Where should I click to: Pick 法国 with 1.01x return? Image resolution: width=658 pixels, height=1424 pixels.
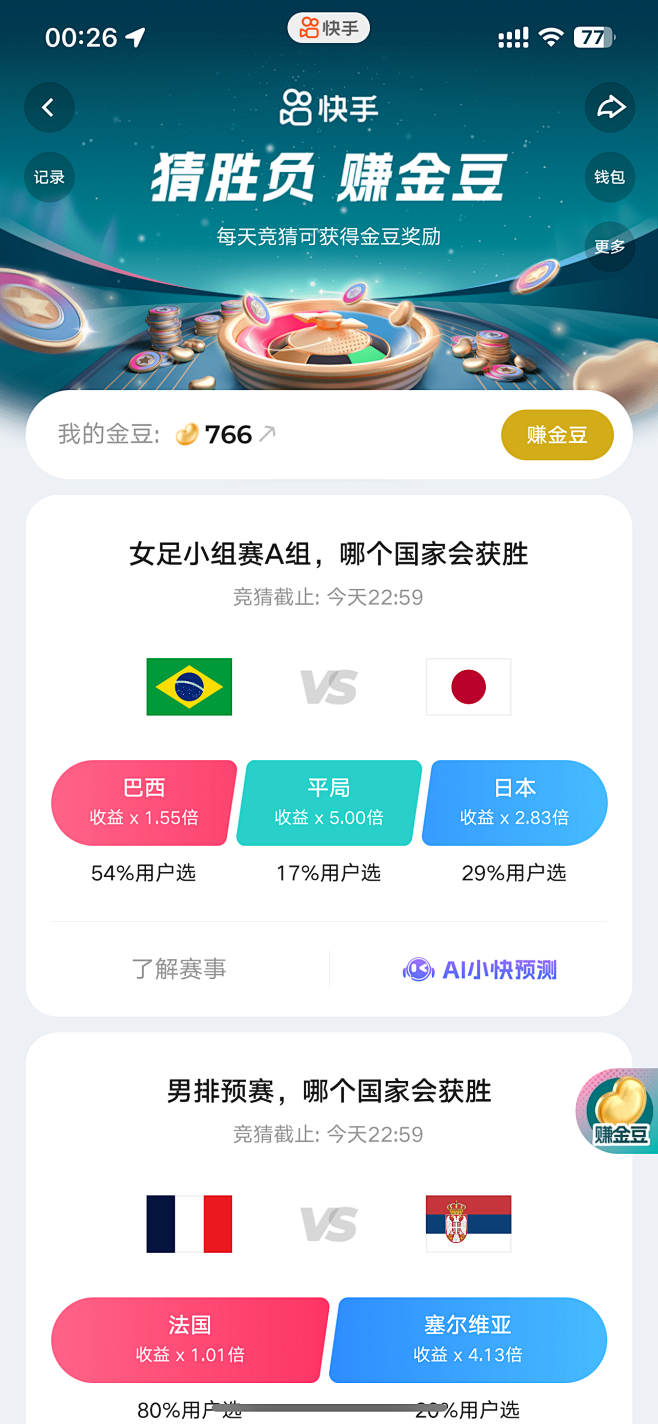(x=190, y=1339)
